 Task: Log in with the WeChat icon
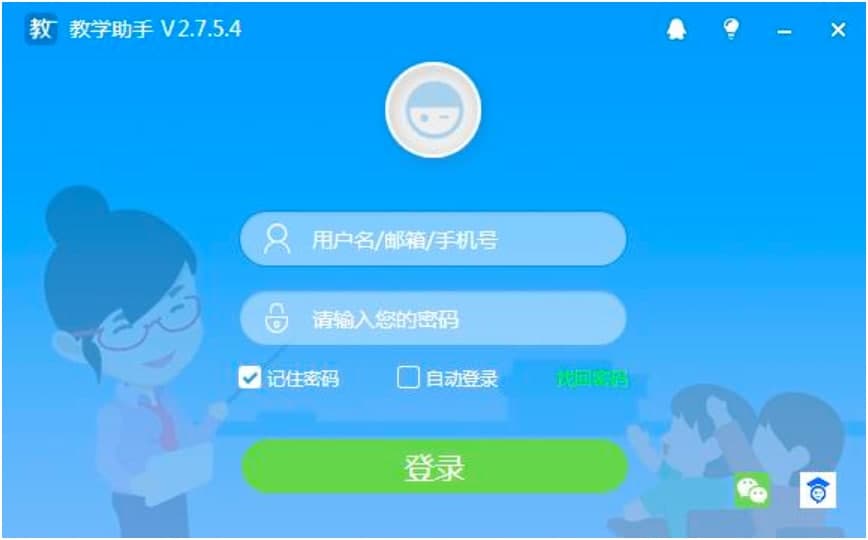click(x=752, y=490)
